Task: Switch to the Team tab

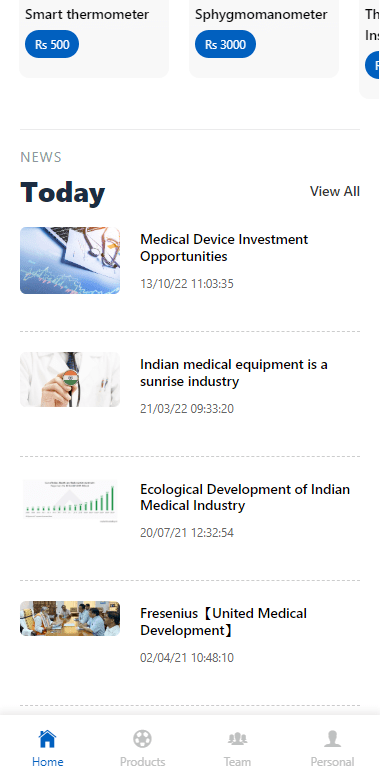Action: tap(237, 748)
